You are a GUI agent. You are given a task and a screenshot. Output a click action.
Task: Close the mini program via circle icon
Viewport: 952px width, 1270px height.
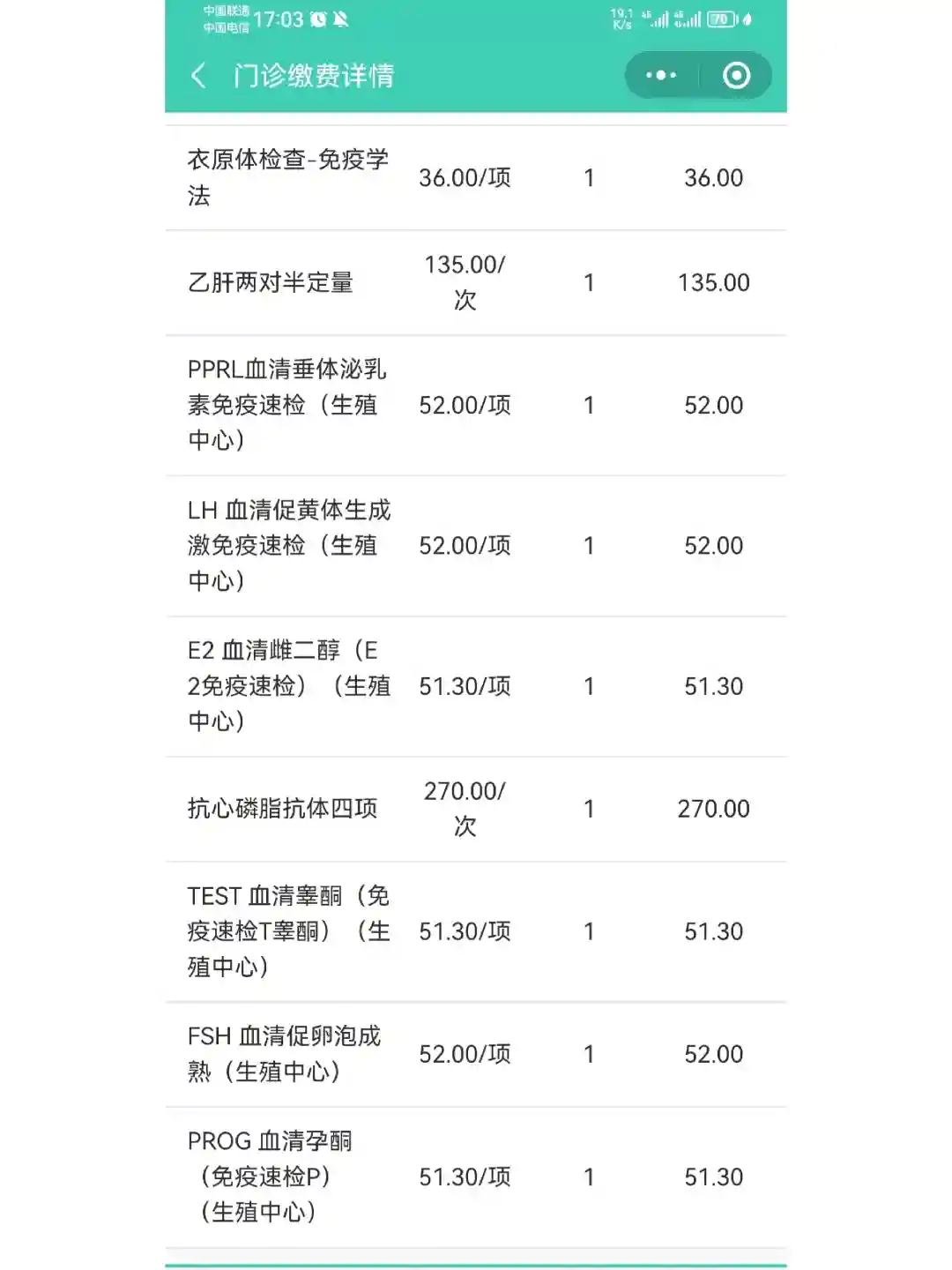736,76
